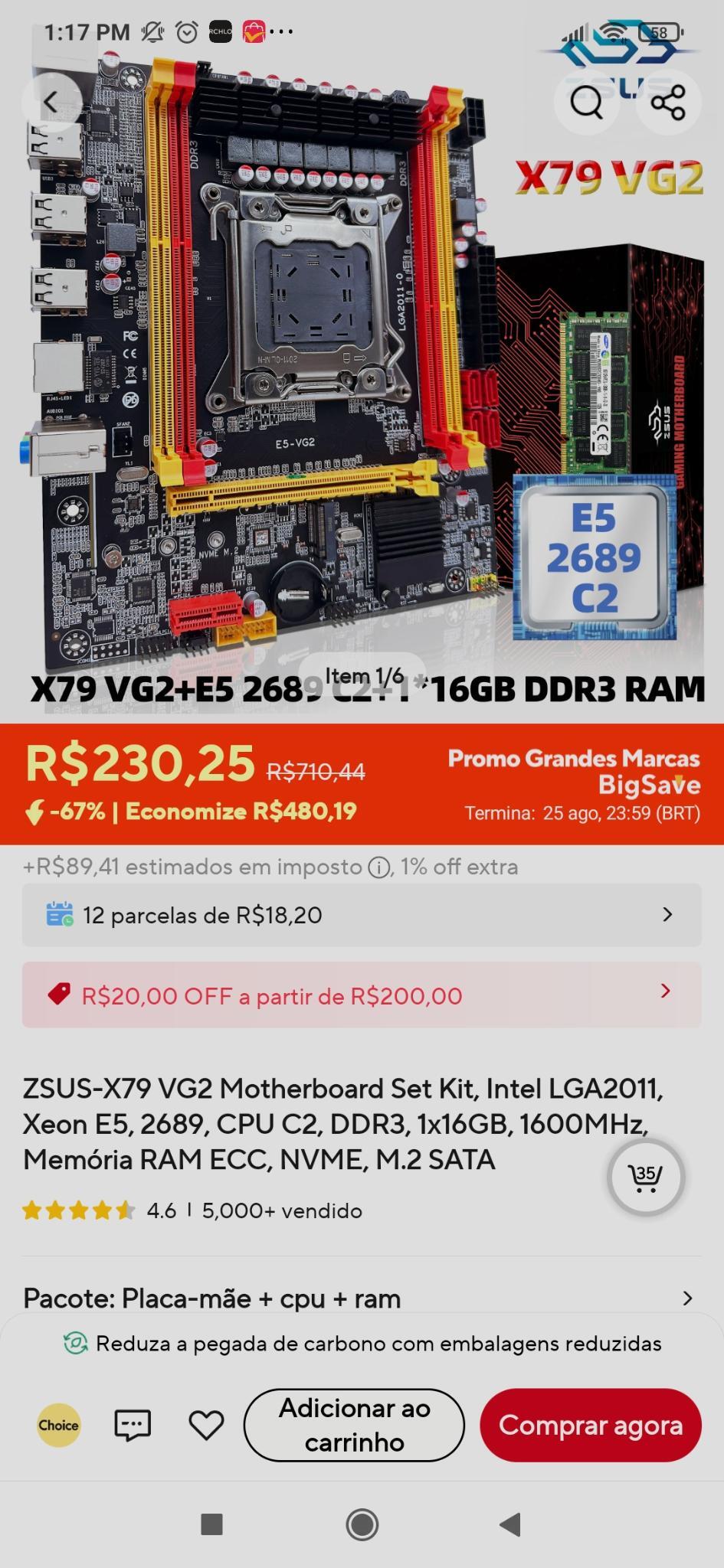724x1568 pixels.
Task: Open search with the magnifier icon
Action: [587, 101]
